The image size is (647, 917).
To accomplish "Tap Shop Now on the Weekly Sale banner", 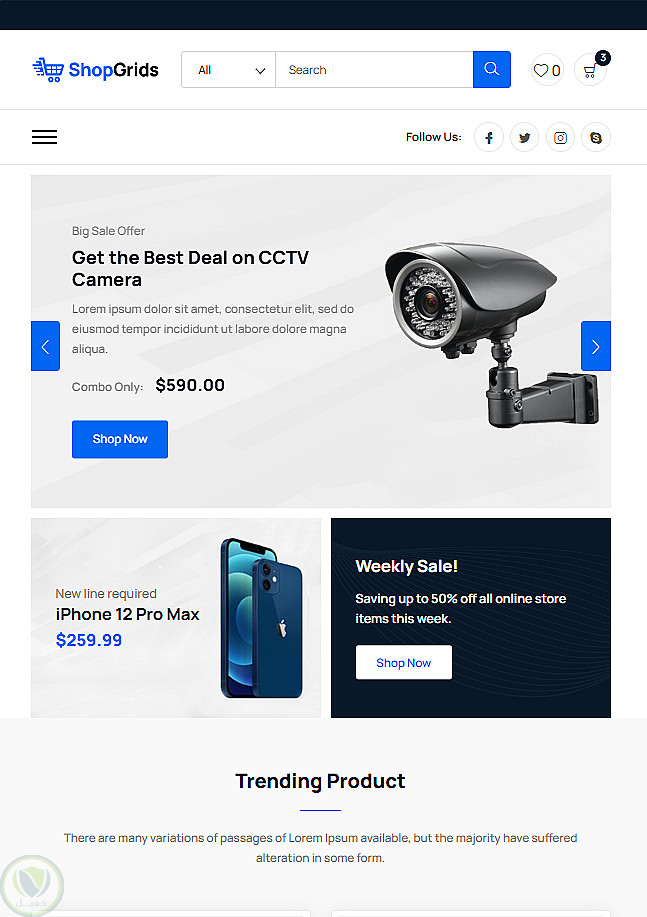I will (403, 662).
